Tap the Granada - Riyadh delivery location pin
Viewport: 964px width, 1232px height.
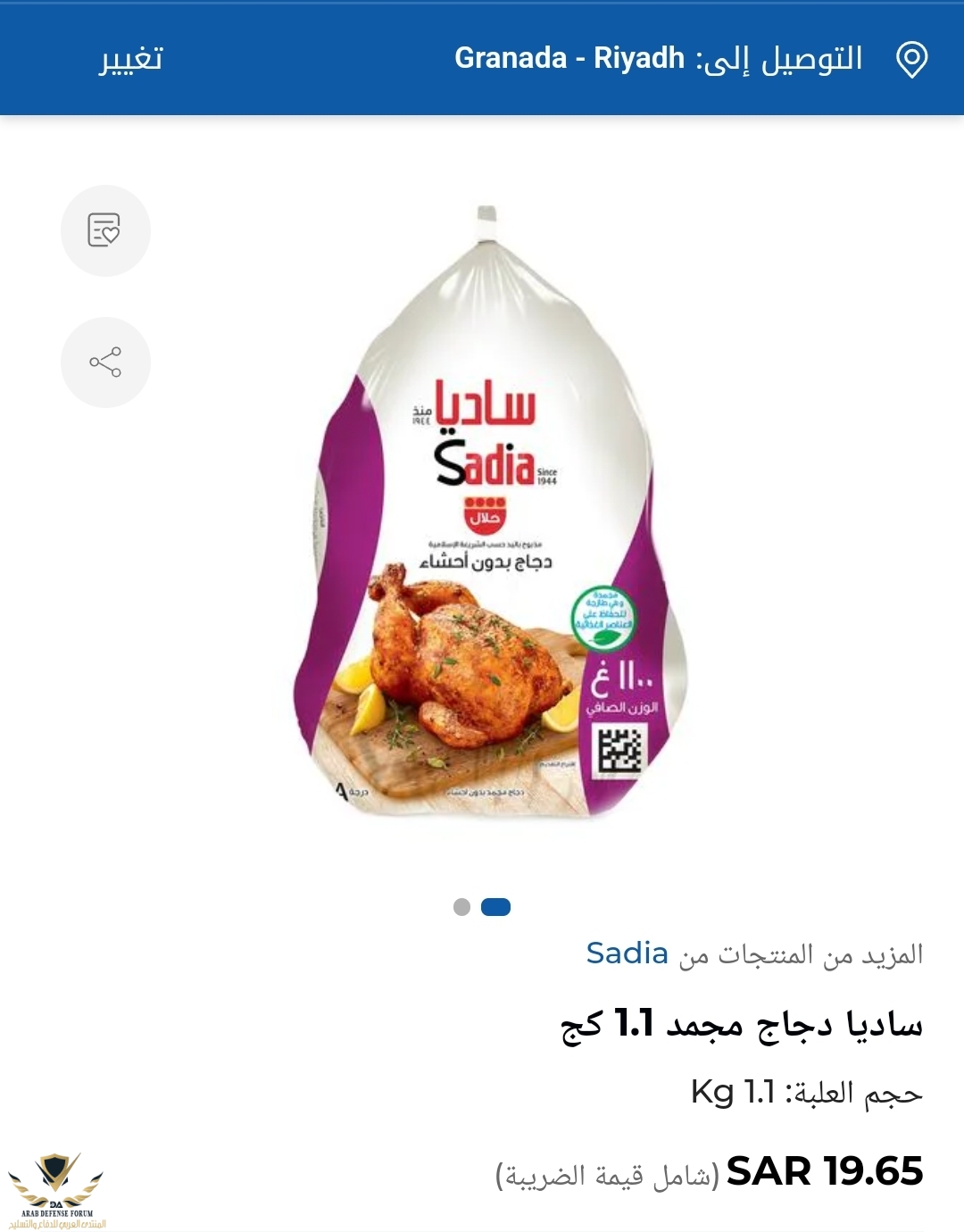coord(911,60)
